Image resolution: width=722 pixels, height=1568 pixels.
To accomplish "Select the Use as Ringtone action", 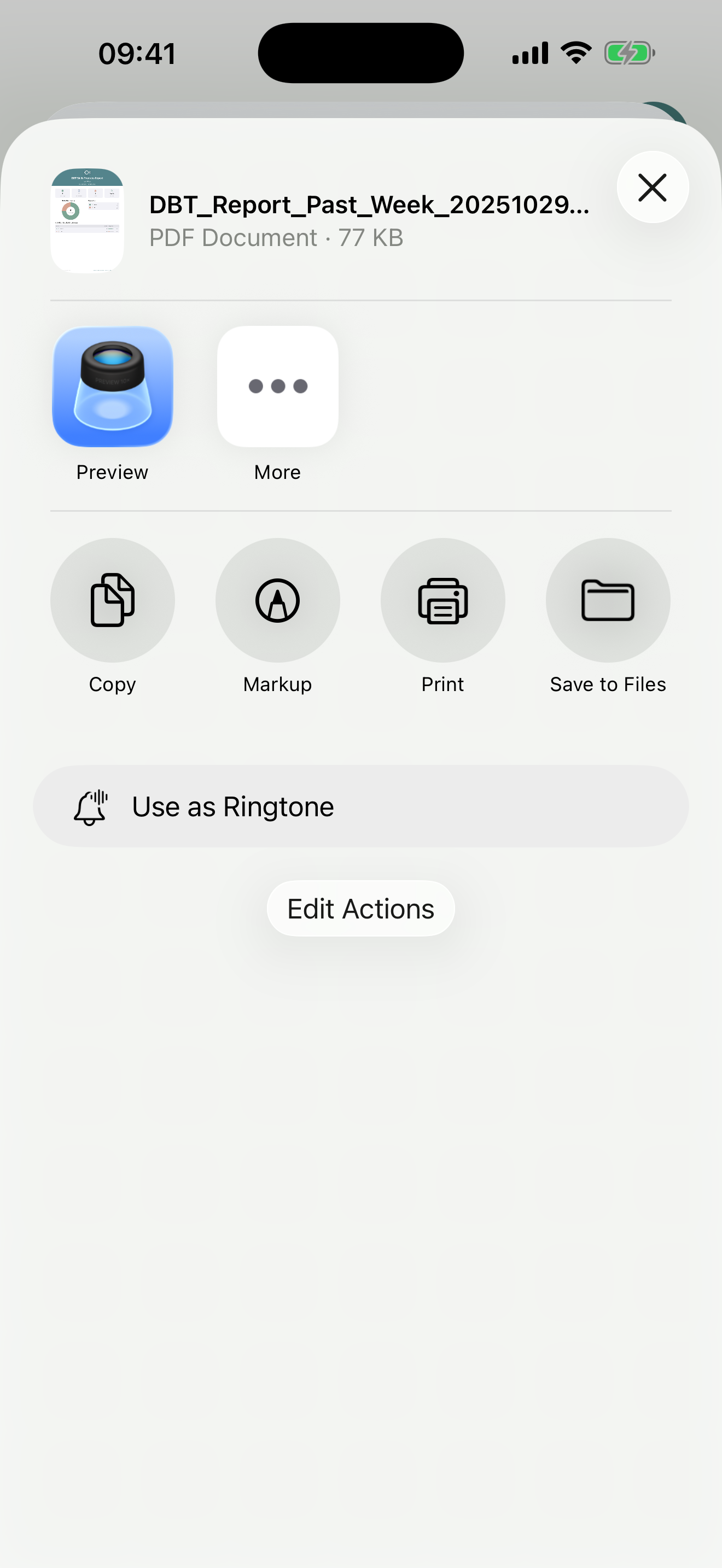I will click(x=361, y=805).
